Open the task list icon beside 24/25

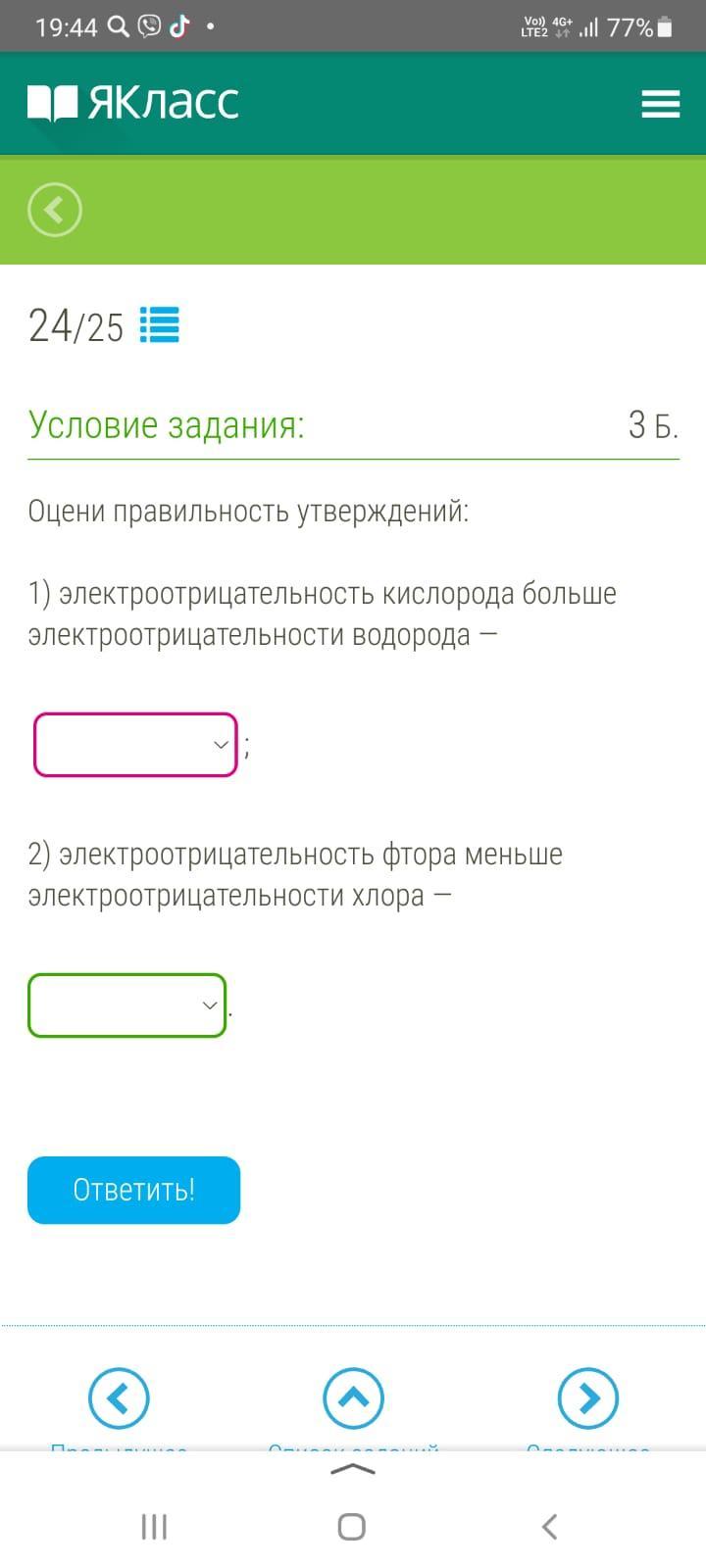[x=160, y=324]
